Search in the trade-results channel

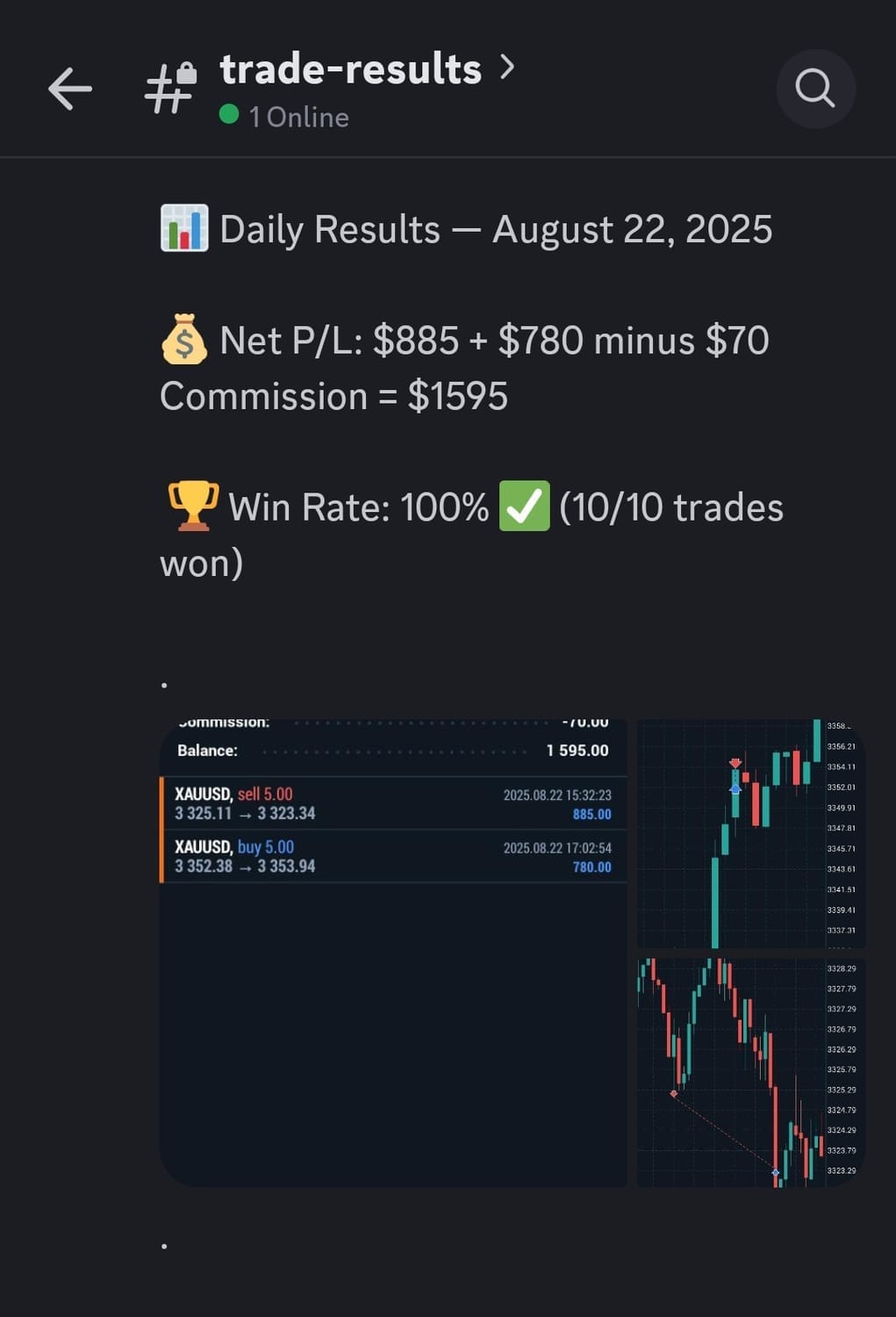pos(815,89)
